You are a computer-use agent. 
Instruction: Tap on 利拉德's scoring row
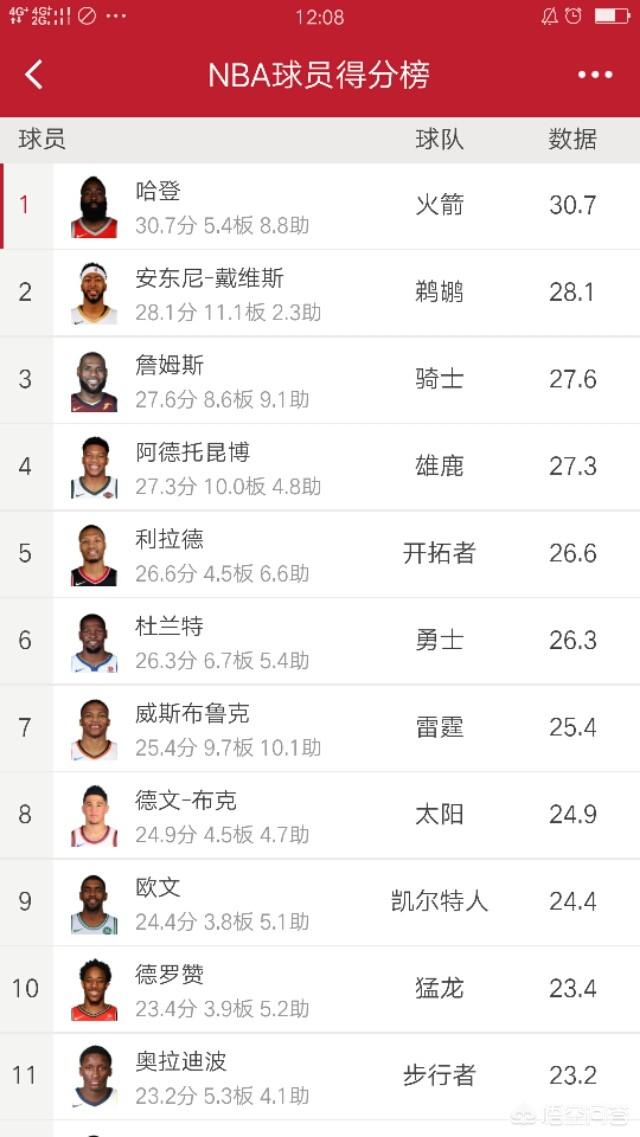tap(320, 554)
